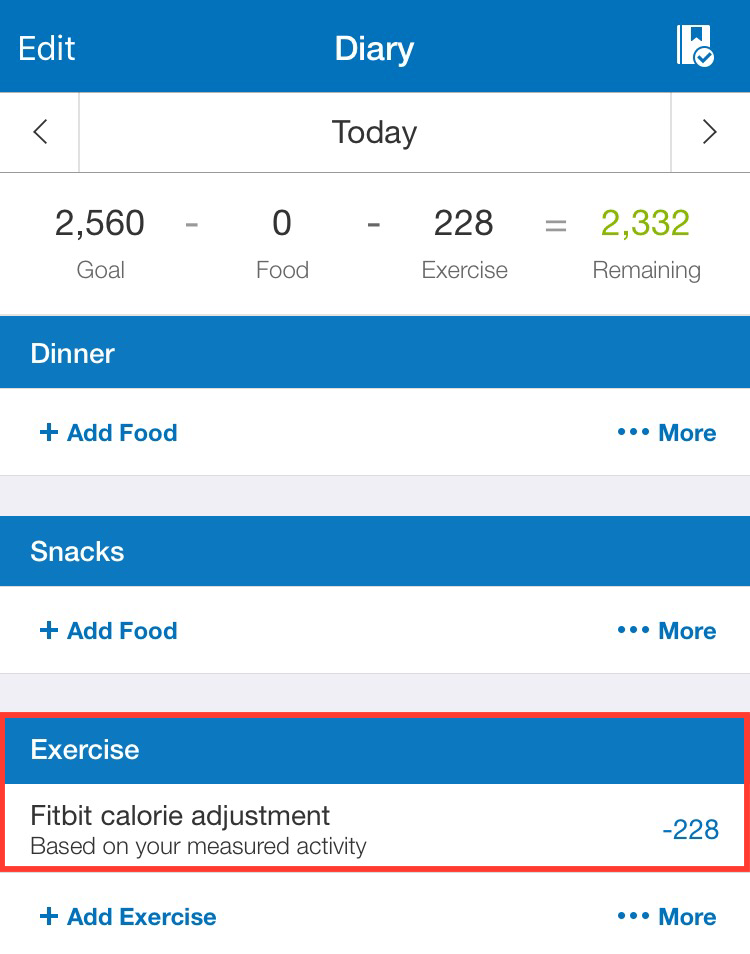
Task: Go to the next day with the right chevron
Action: point(711,131)
